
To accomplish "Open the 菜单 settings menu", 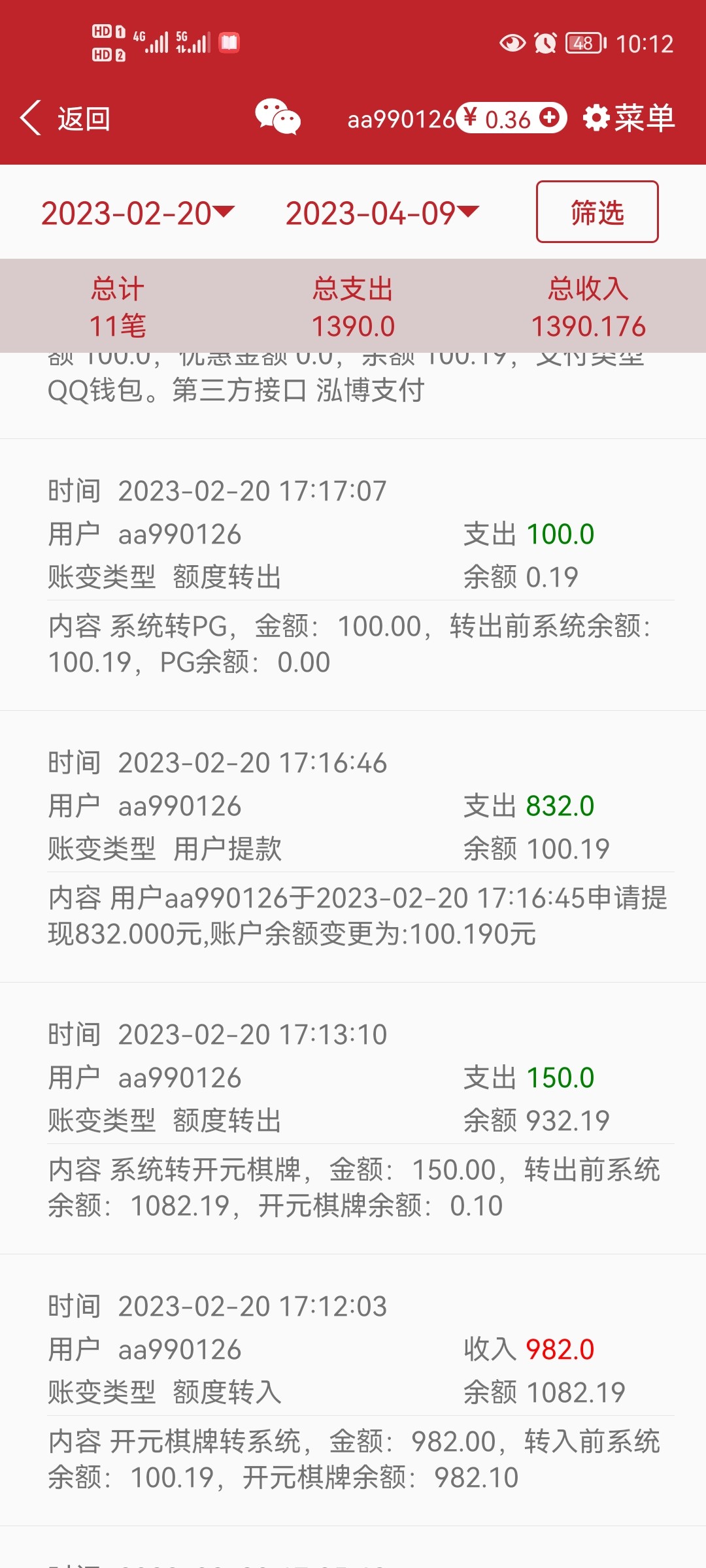I will pos(629,118).
